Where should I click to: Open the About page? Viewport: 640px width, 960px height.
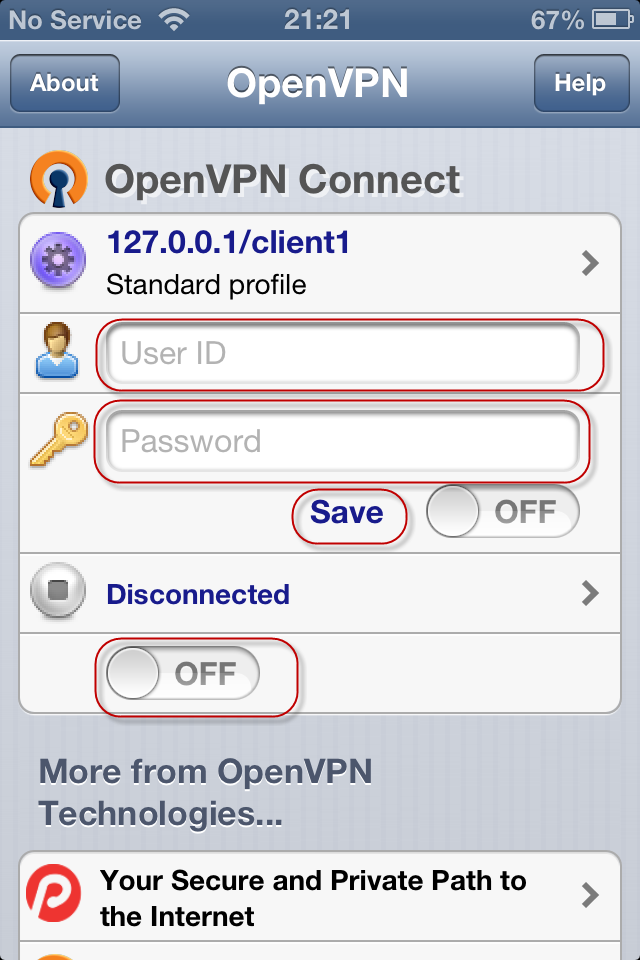[65, 84]
